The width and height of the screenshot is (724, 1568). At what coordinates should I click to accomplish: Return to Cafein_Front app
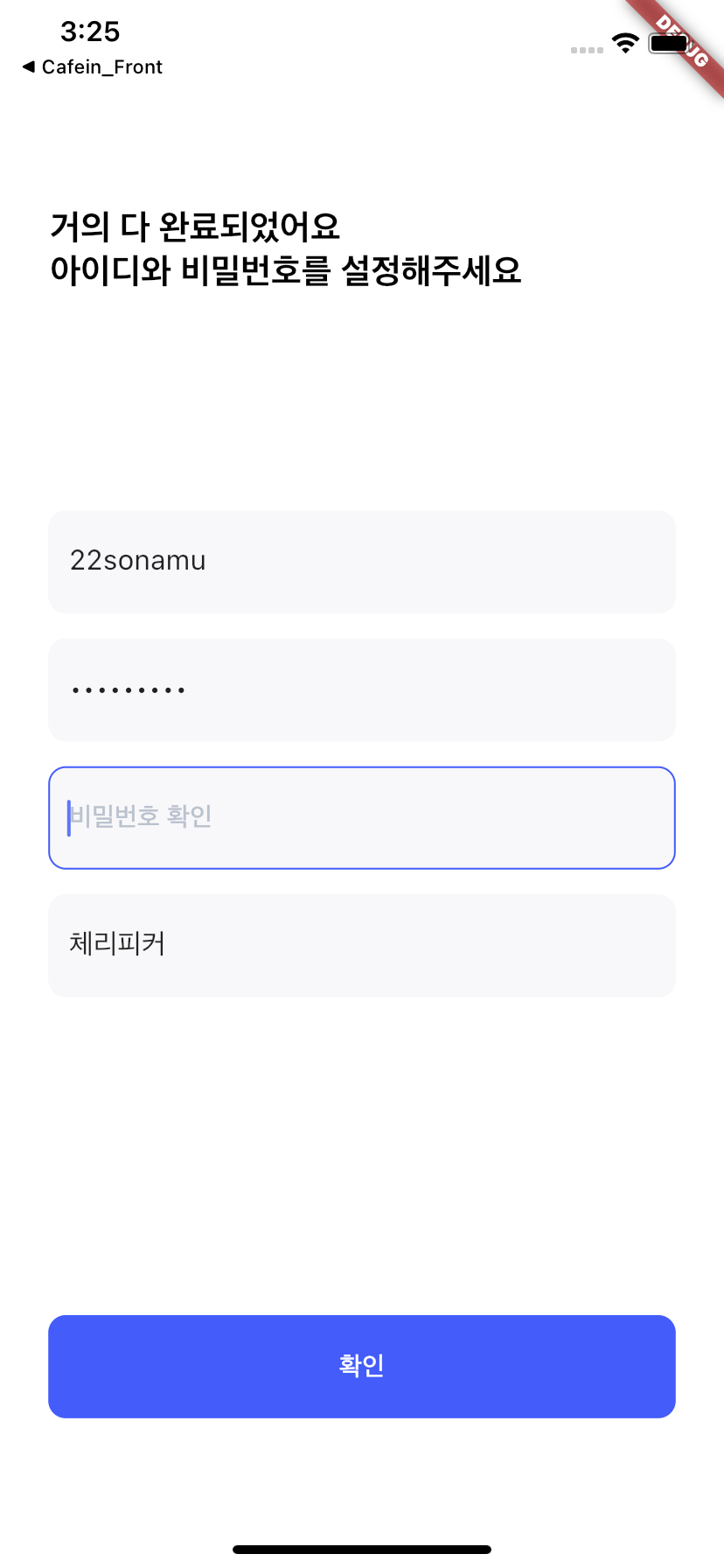pos(92,67)
